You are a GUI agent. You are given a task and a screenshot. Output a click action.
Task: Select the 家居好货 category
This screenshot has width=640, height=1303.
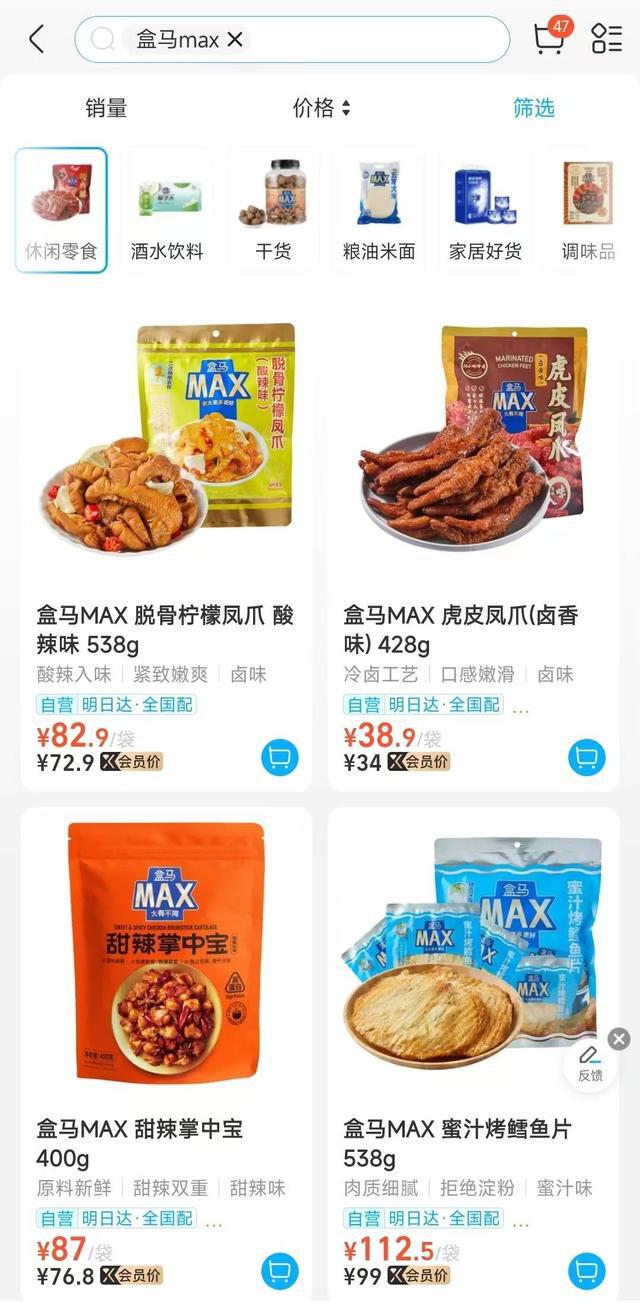(x=485, y=210)
